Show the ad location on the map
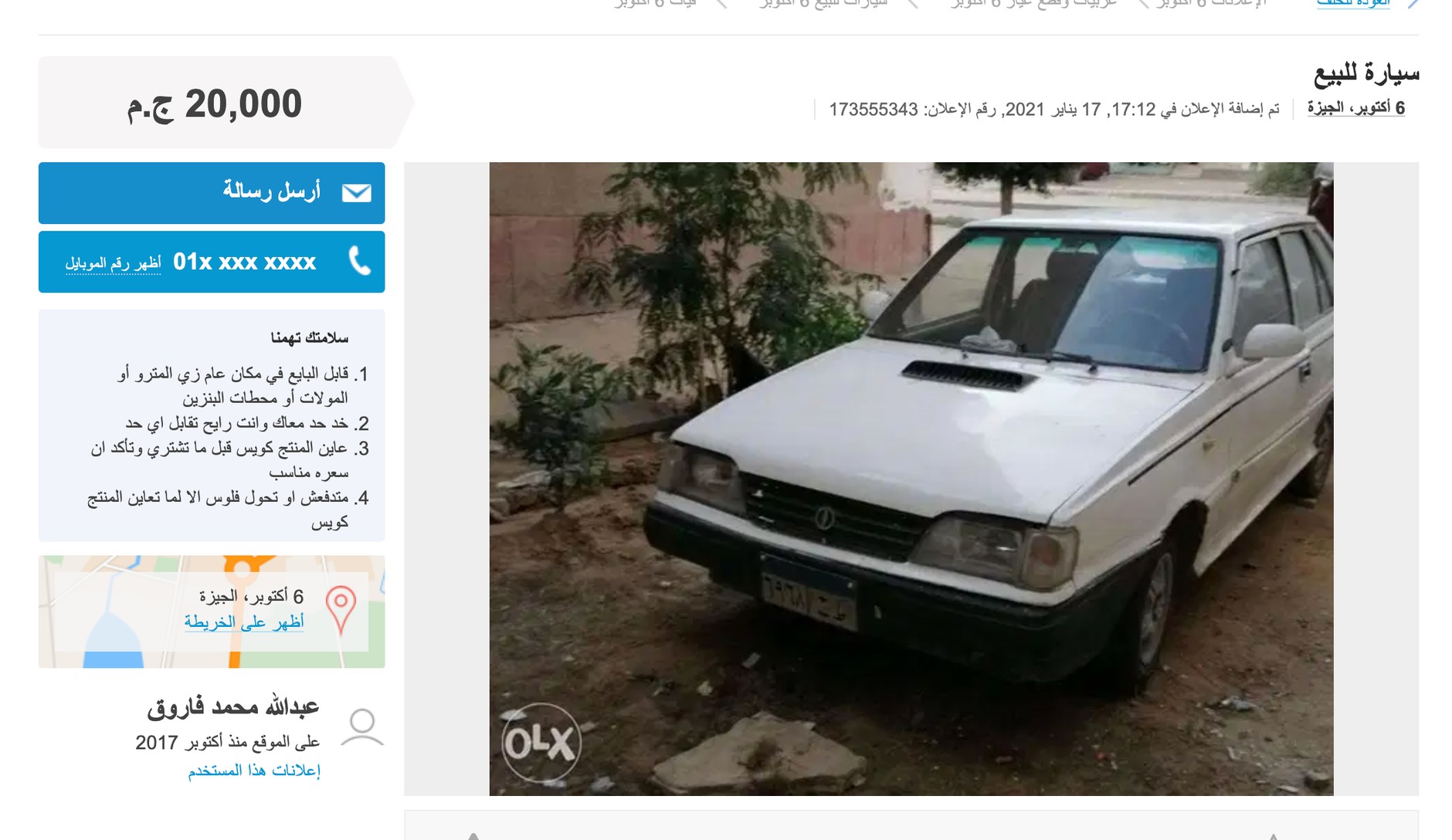Viewport: 1452px width, 840px height. tap(243, 622)
